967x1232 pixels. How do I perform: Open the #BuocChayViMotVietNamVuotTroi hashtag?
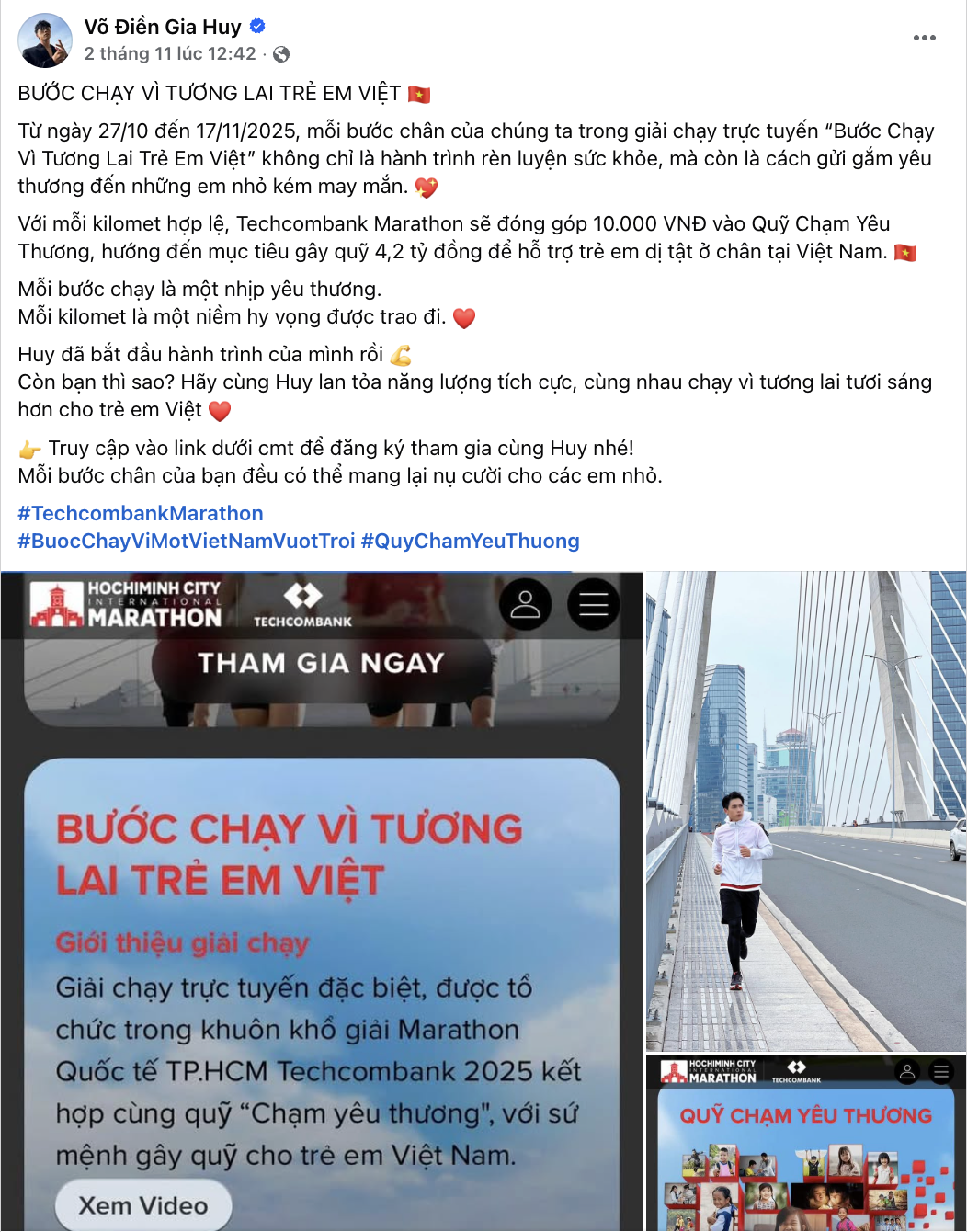187,541
